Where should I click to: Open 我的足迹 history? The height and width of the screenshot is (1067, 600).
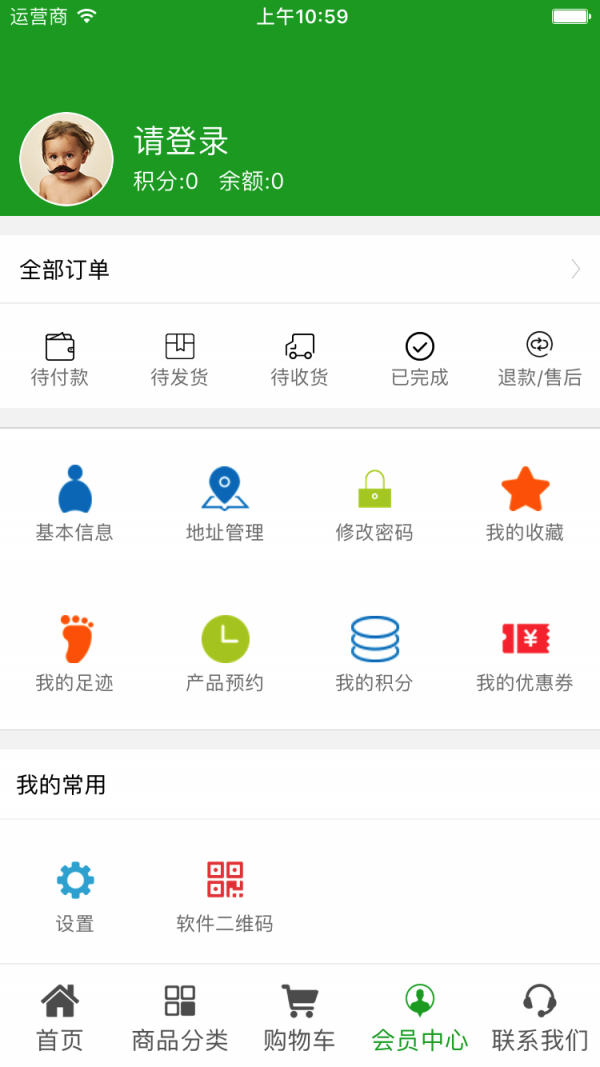coord(75,653)
